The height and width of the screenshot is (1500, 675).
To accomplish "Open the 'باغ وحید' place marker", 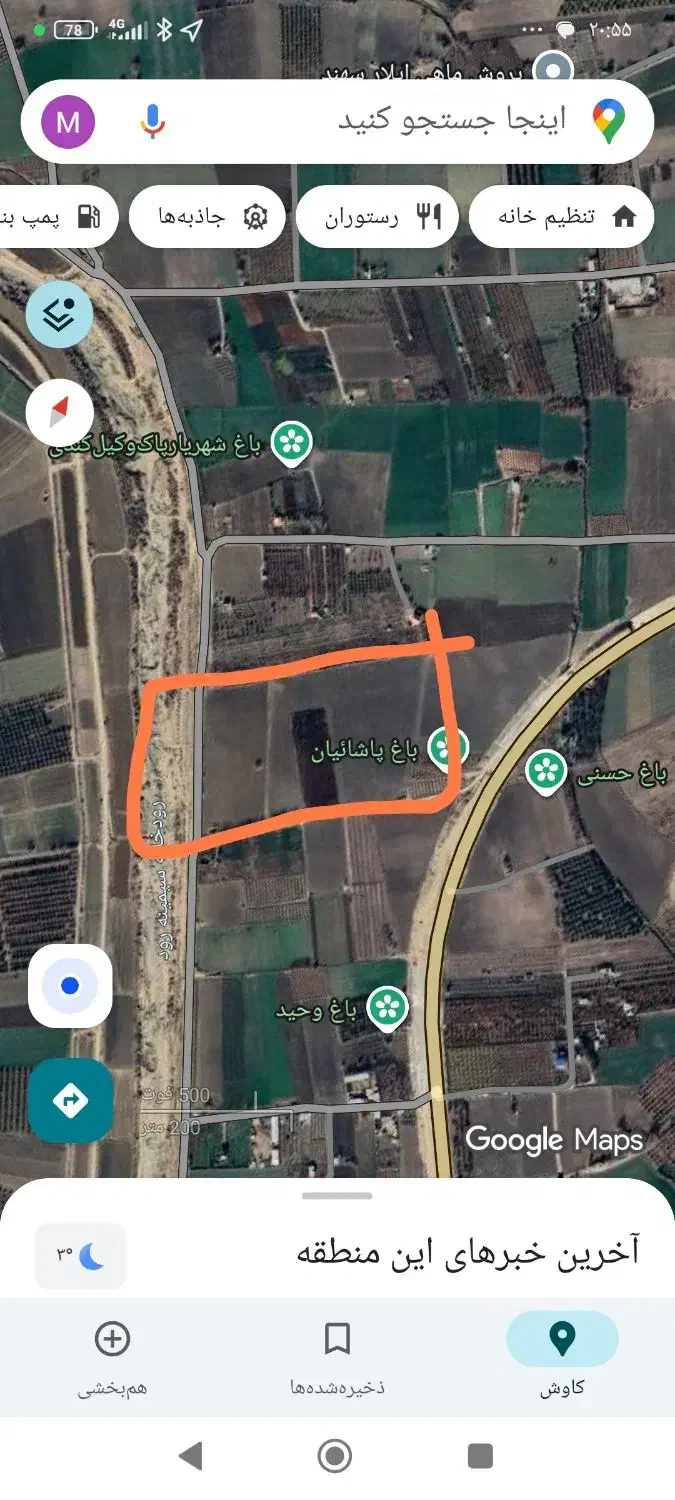I will (x=386, y=1008).
